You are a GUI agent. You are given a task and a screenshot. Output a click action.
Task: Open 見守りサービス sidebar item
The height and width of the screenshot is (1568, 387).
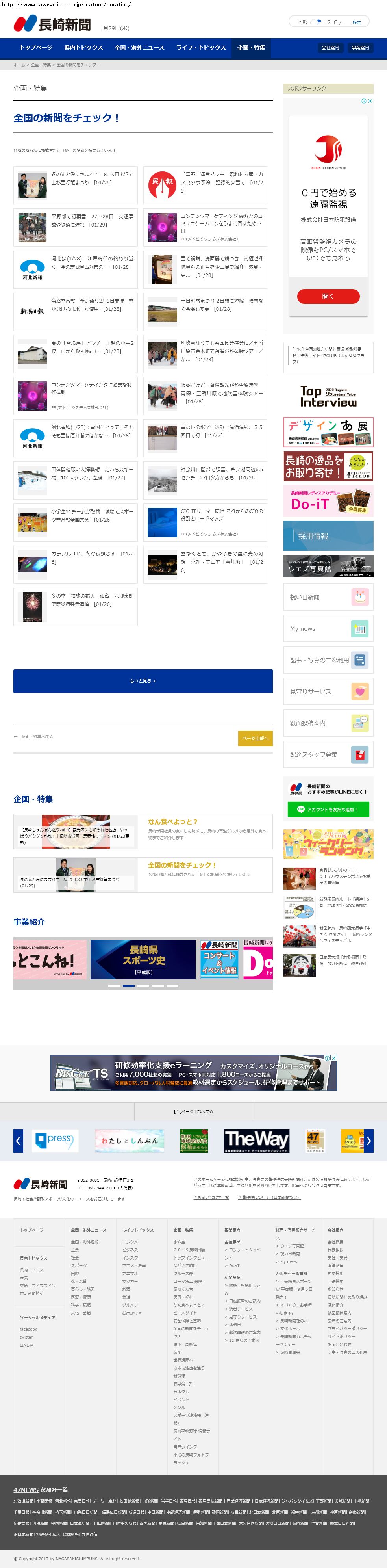click(x=328, y=691)
